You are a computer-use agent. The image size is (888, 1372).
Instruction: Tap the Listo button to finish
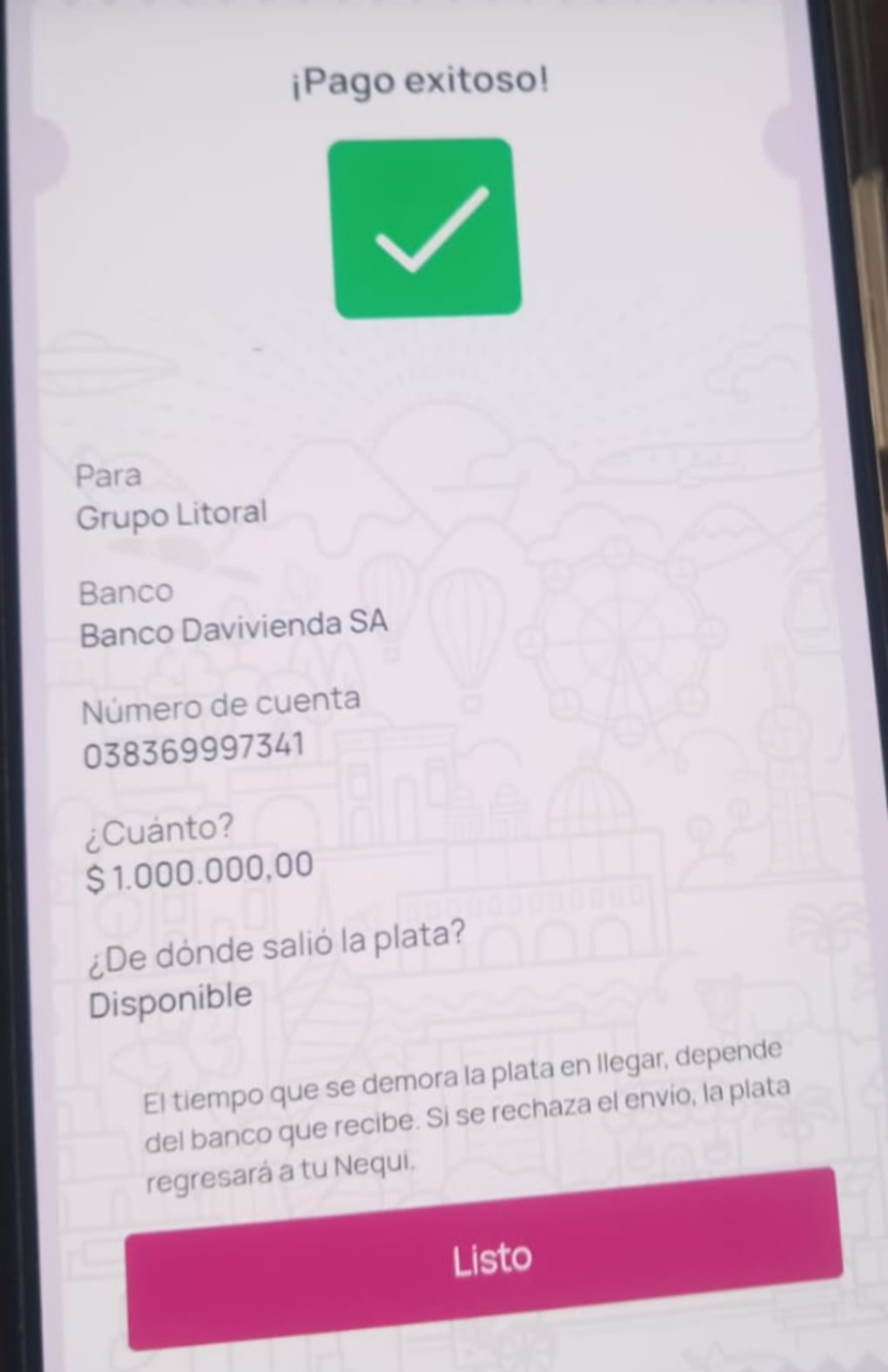click(485, 1259)
